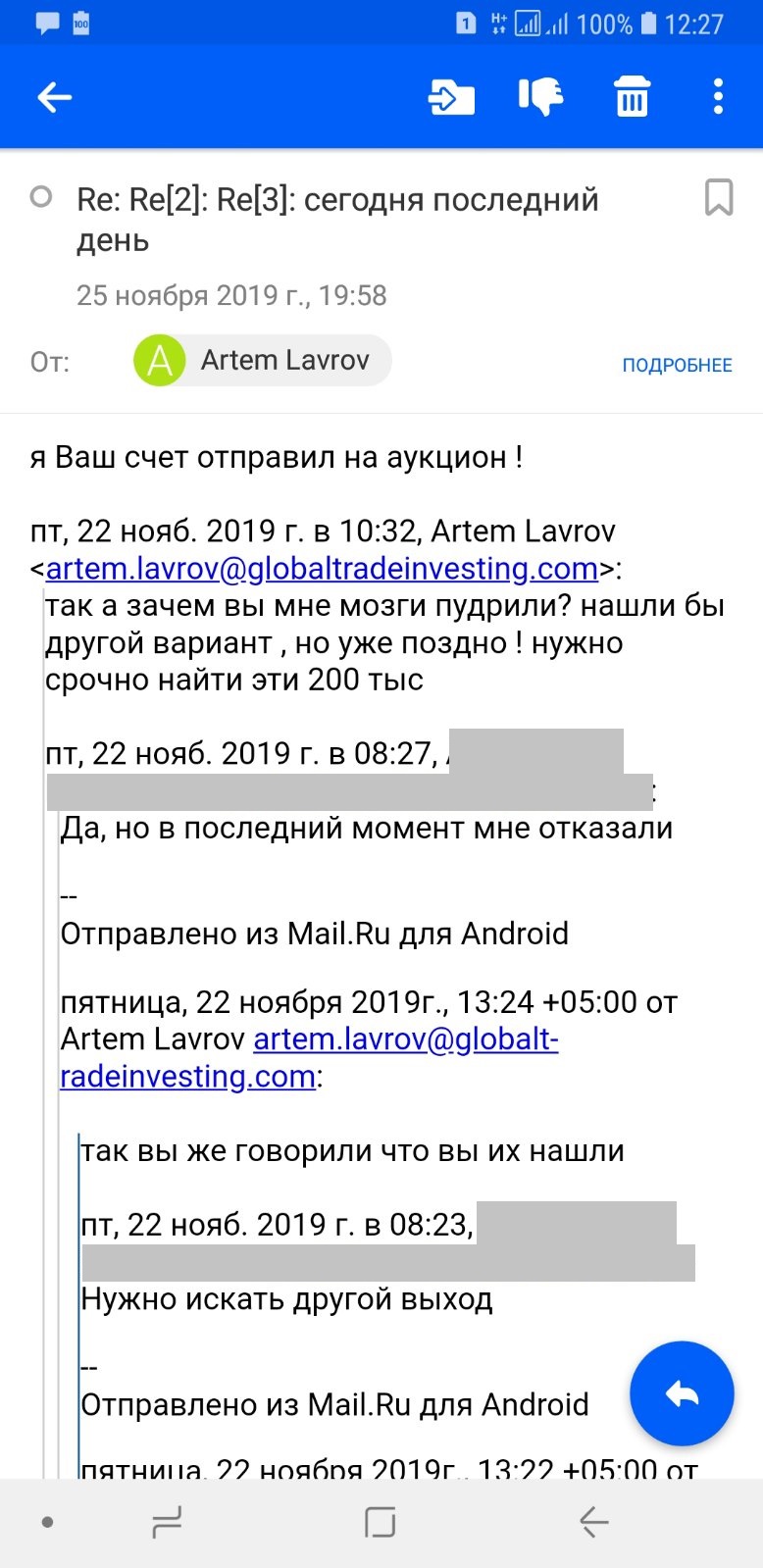Tap the system home button

tap(380, 1522)
